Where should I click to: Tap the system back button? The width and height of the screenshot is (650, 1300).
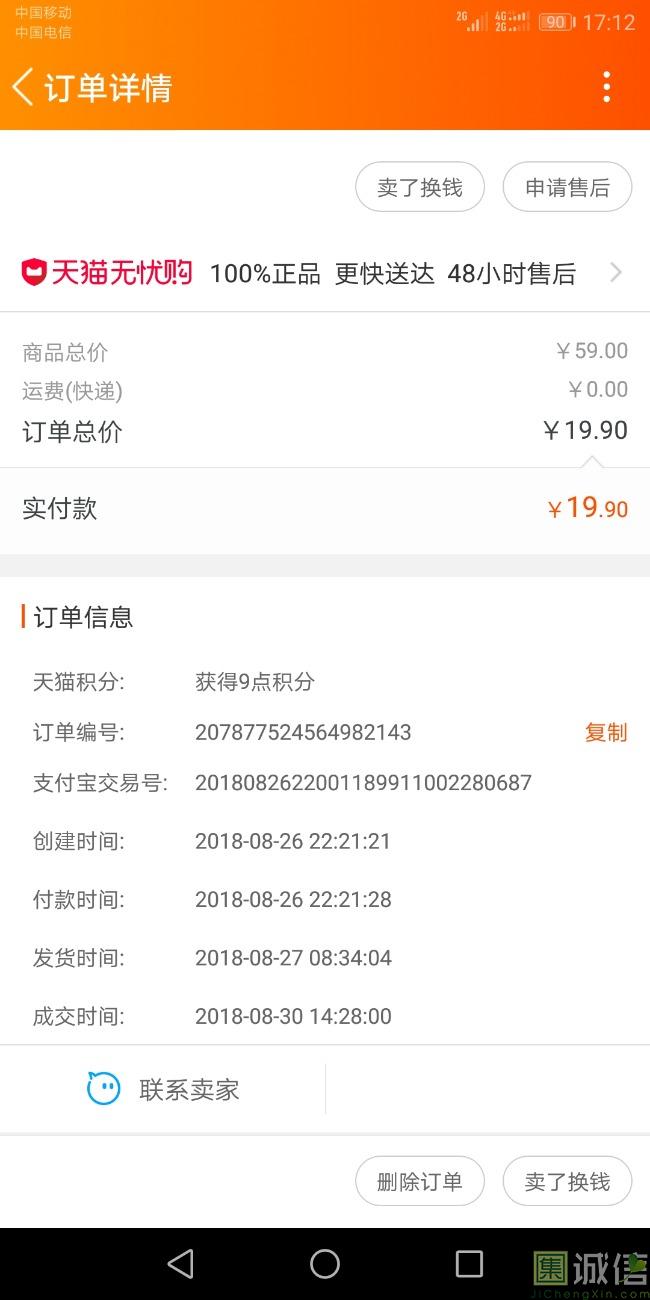(x=181, y=1264)
